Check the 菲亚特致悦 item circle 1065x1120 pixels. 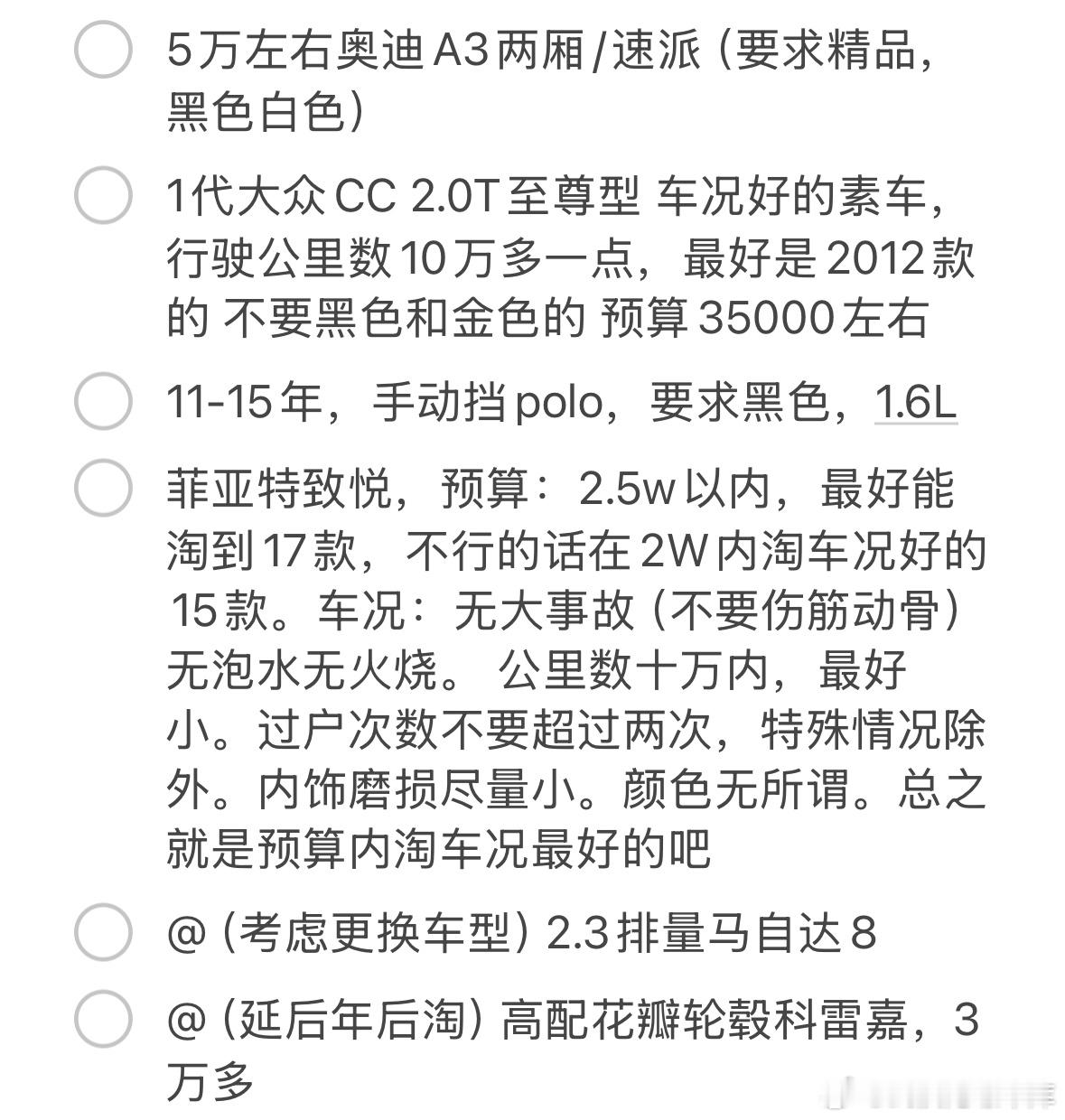coord(102,488)
